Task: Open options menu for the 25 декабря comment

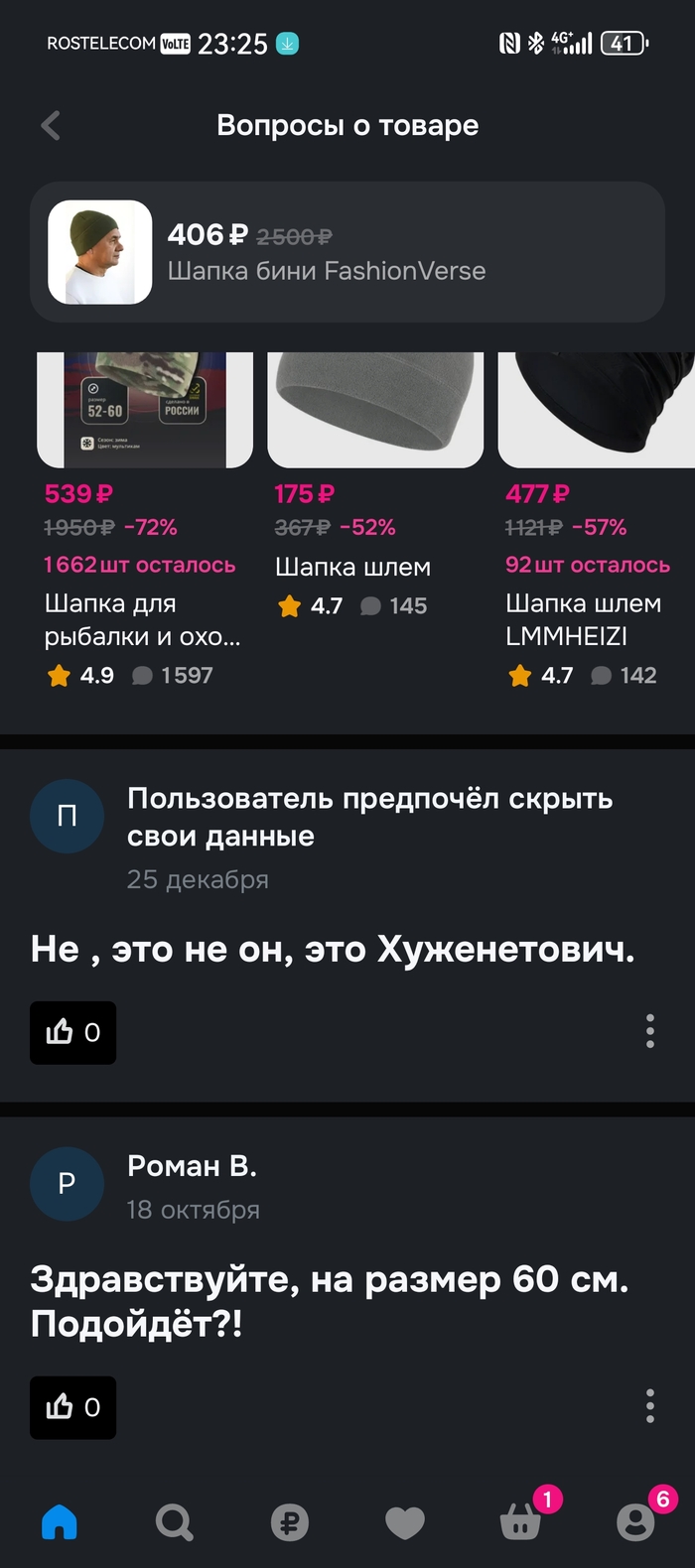Action: point(650,1031)
